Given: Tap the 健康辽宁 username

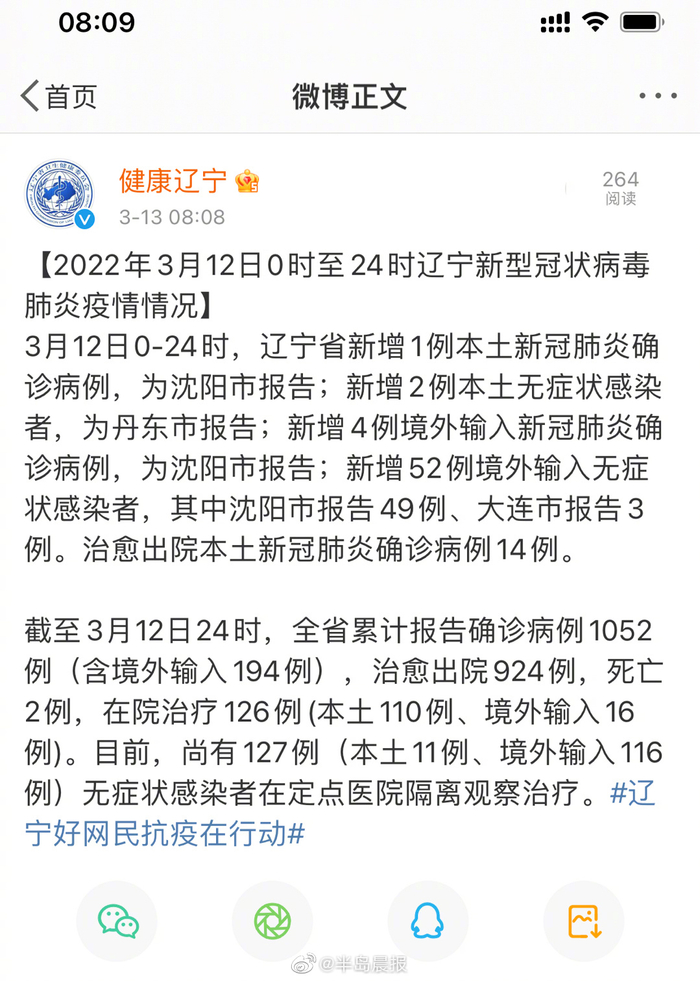Looking at the screenshot, I should pyautogui.click(x=173, y=181).
